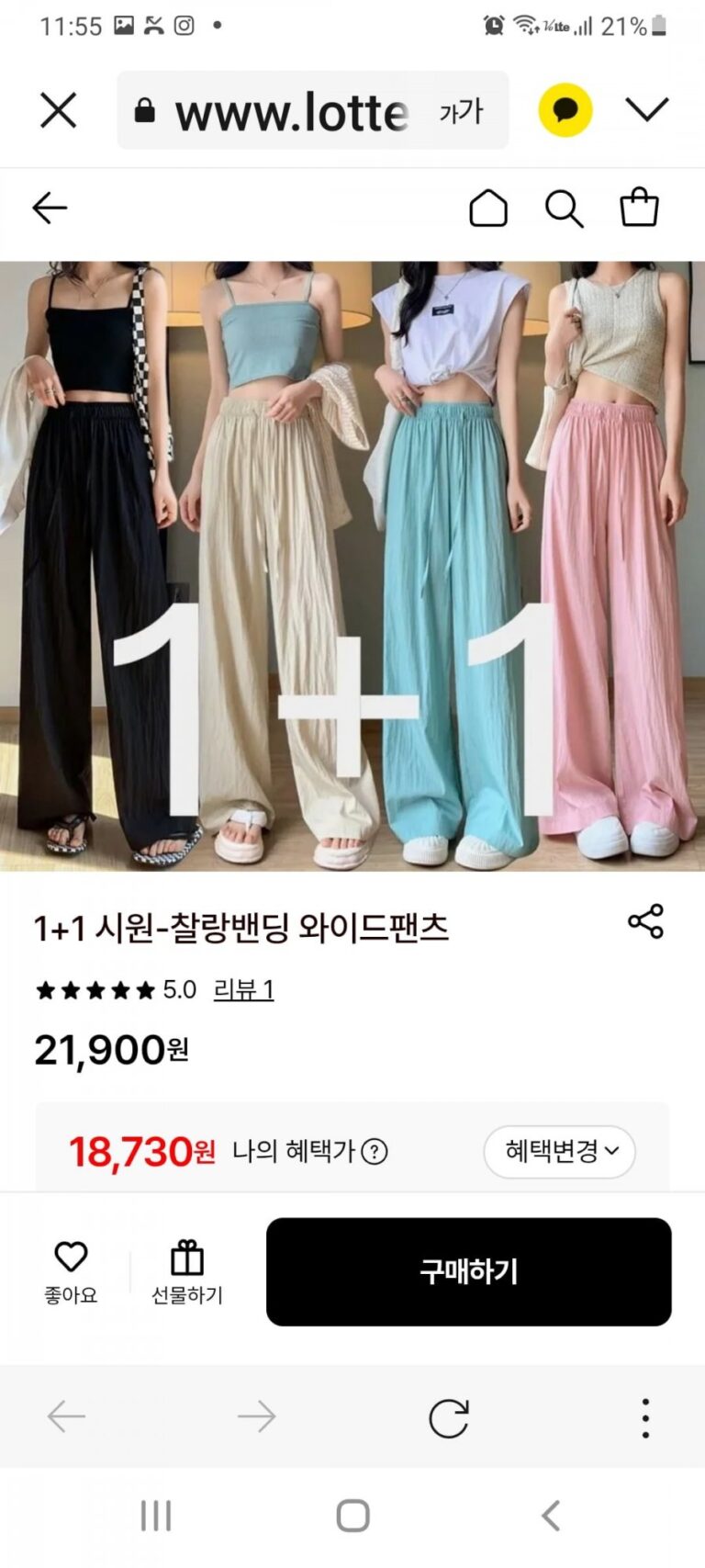Open recent apps from the navigation bar
The image size is (705, 1568).
tap(156, 1516)
